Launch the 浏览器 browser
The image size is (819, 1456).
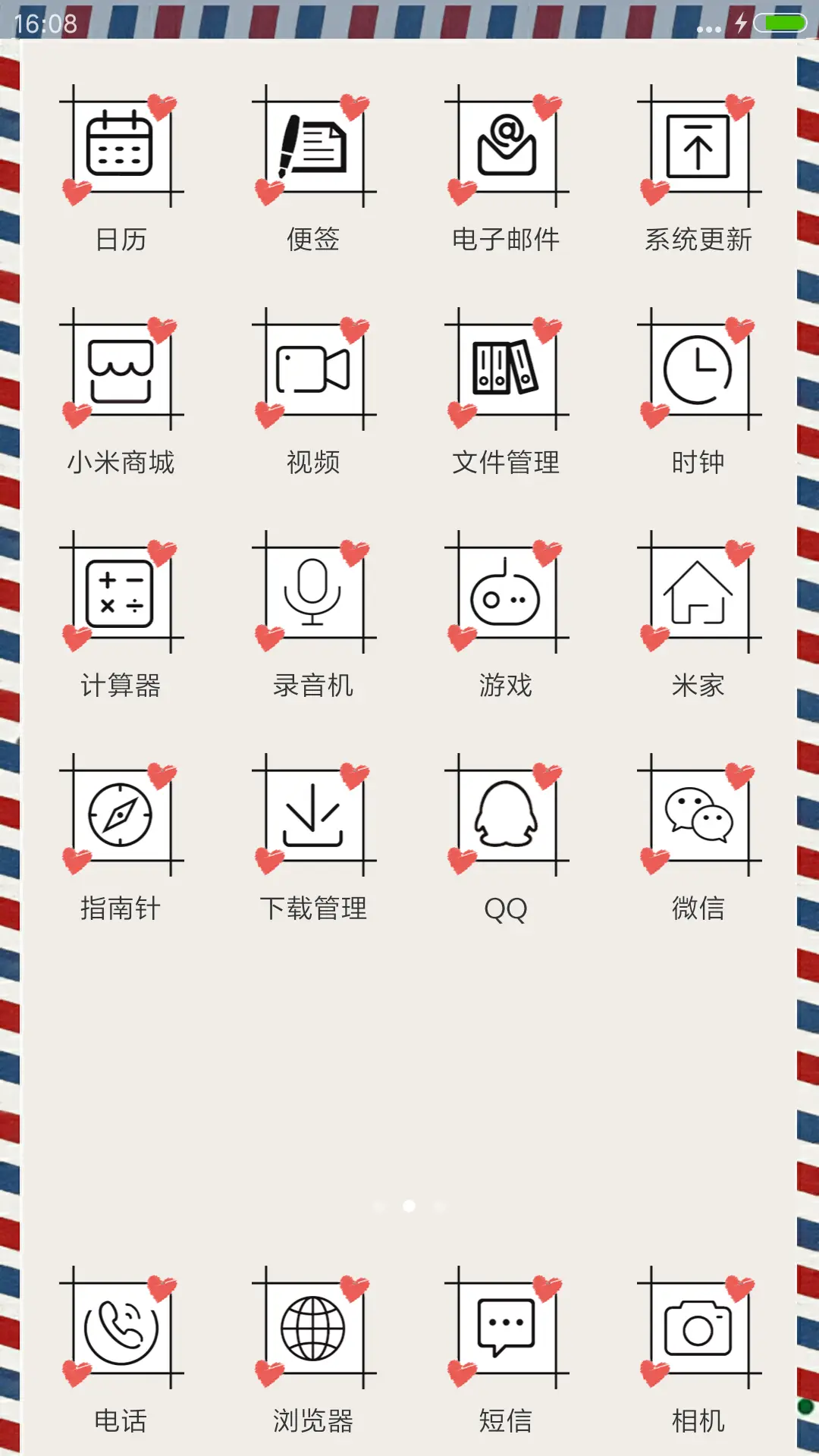(314, 1328)
